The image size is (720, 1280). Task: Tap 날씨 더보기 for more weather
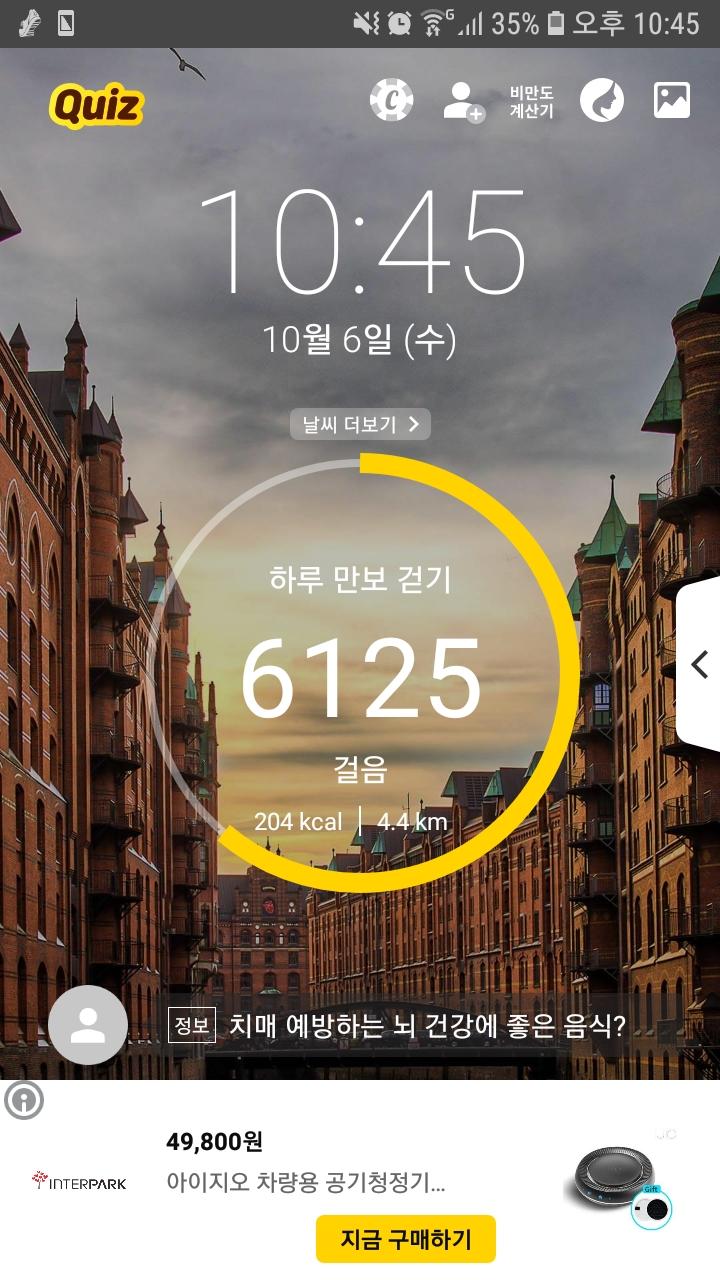tap(360, 424)
